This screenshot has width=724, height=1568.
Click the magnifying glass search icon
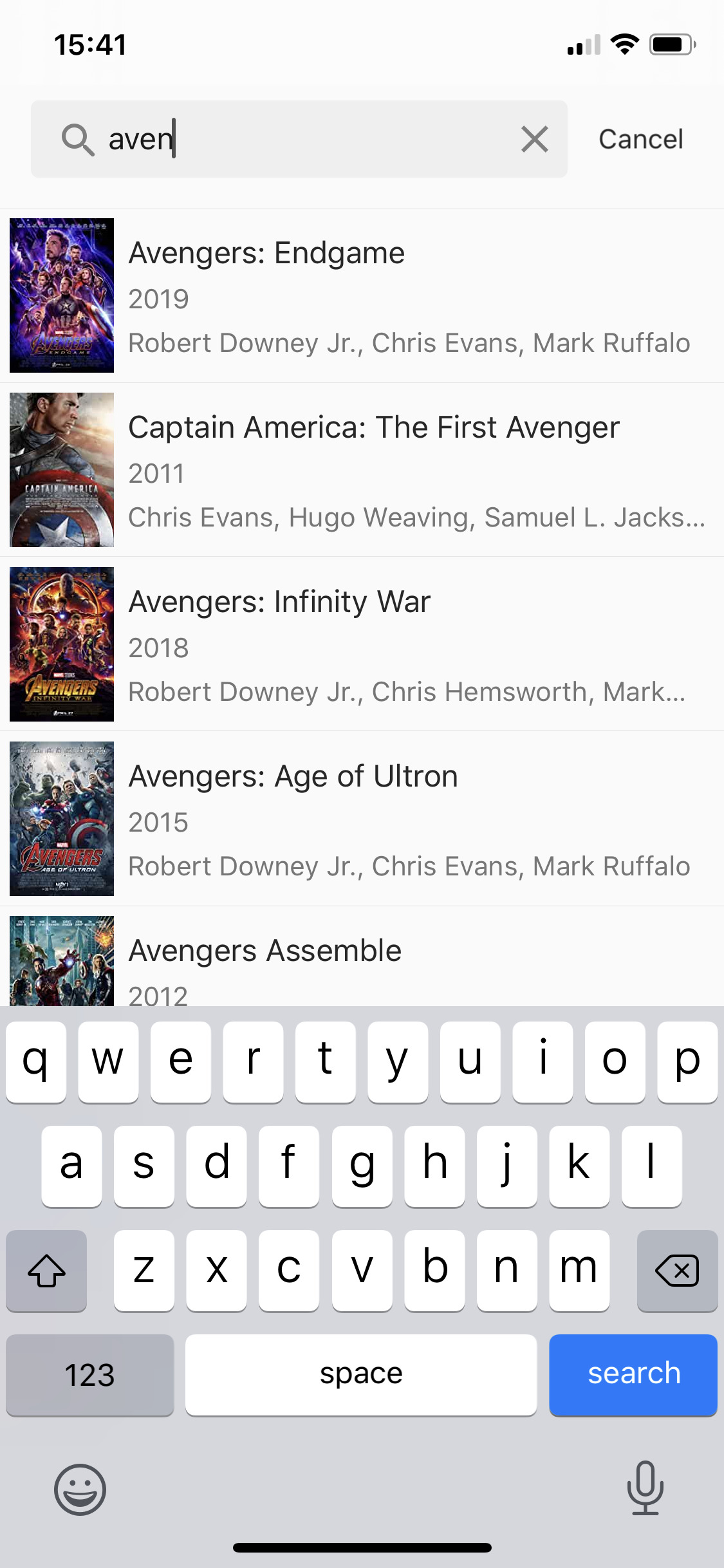pos(78,139)
